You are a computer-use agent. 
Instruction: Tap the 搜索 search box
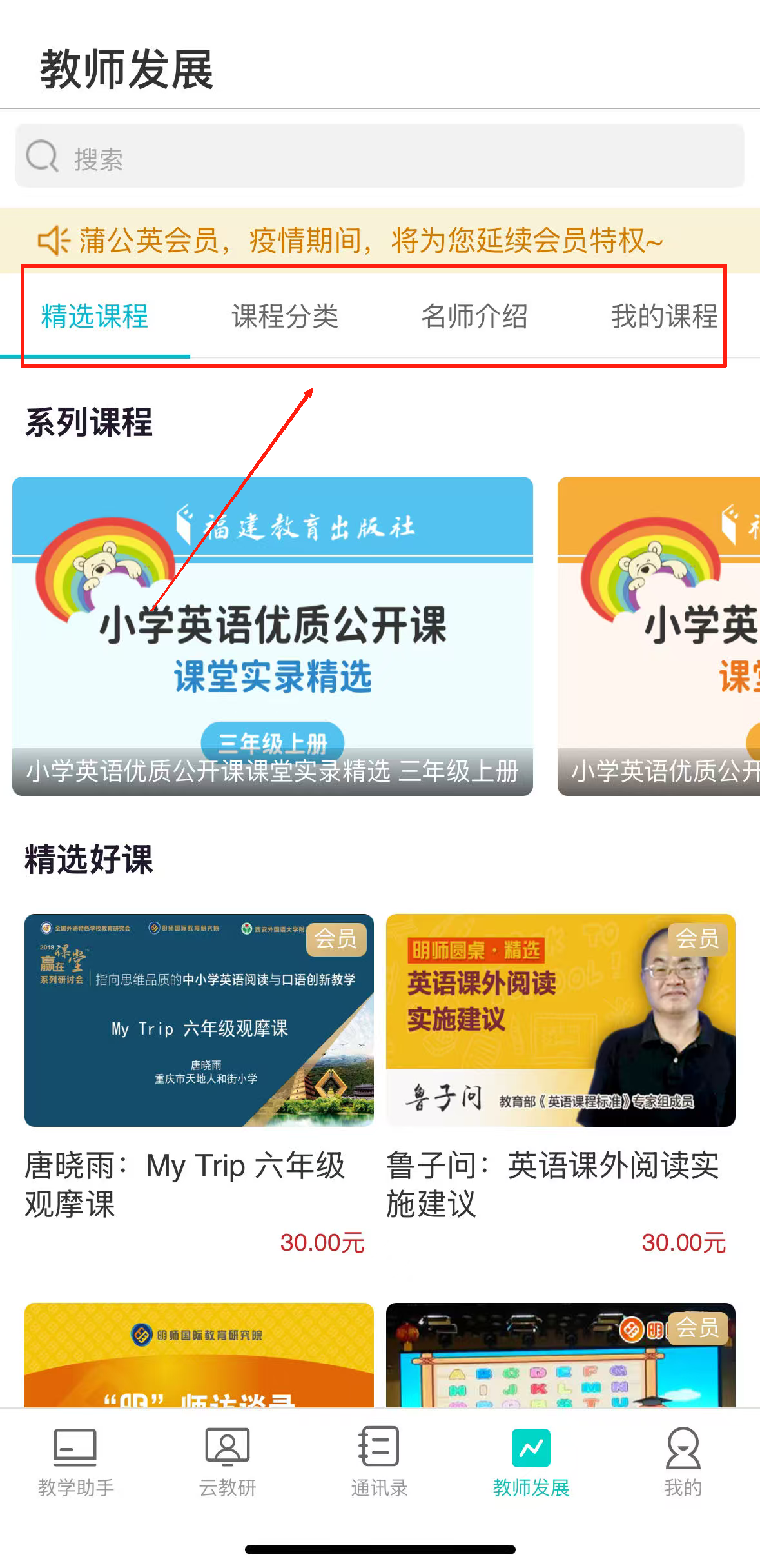[x=380, y=157]
